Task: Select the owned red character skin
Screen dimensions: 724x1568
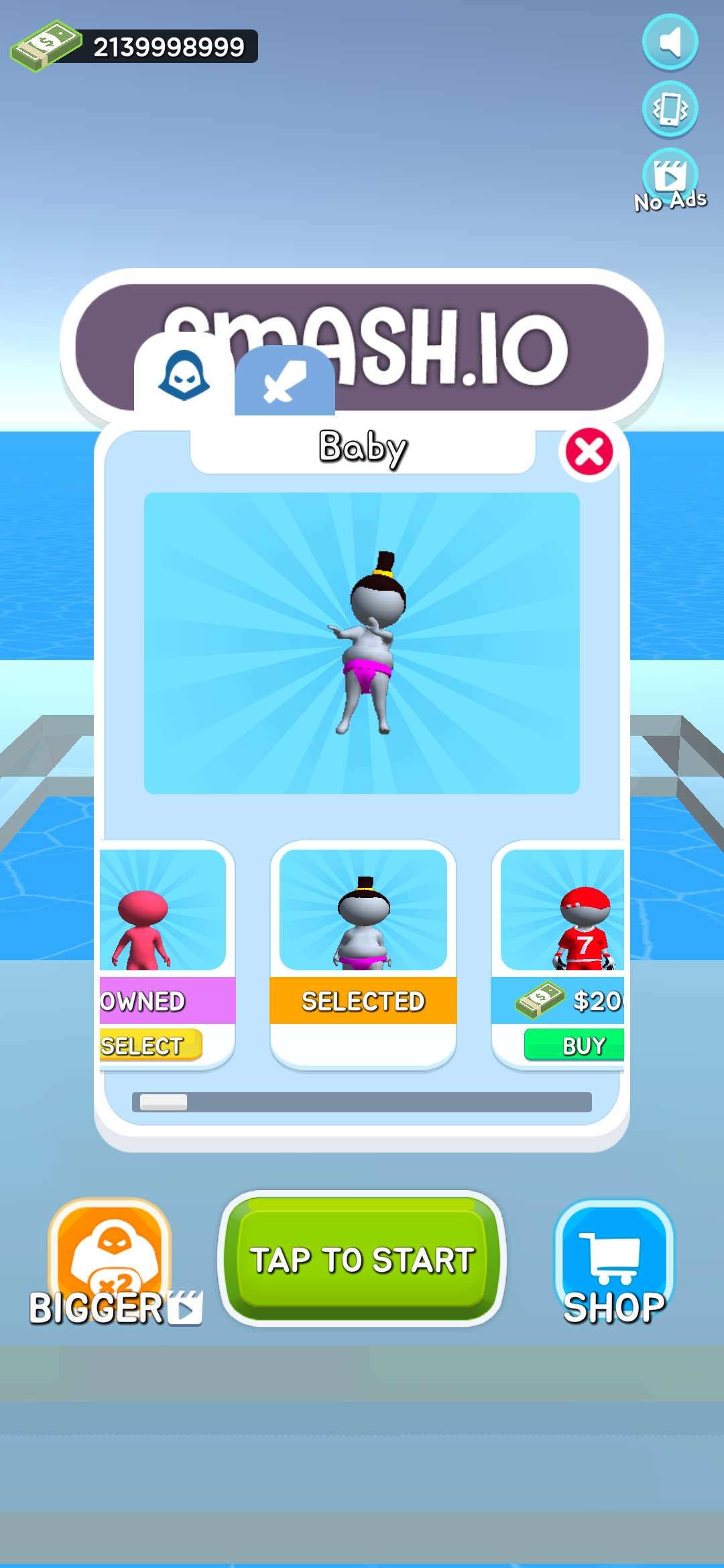Action: point(150,1045)
